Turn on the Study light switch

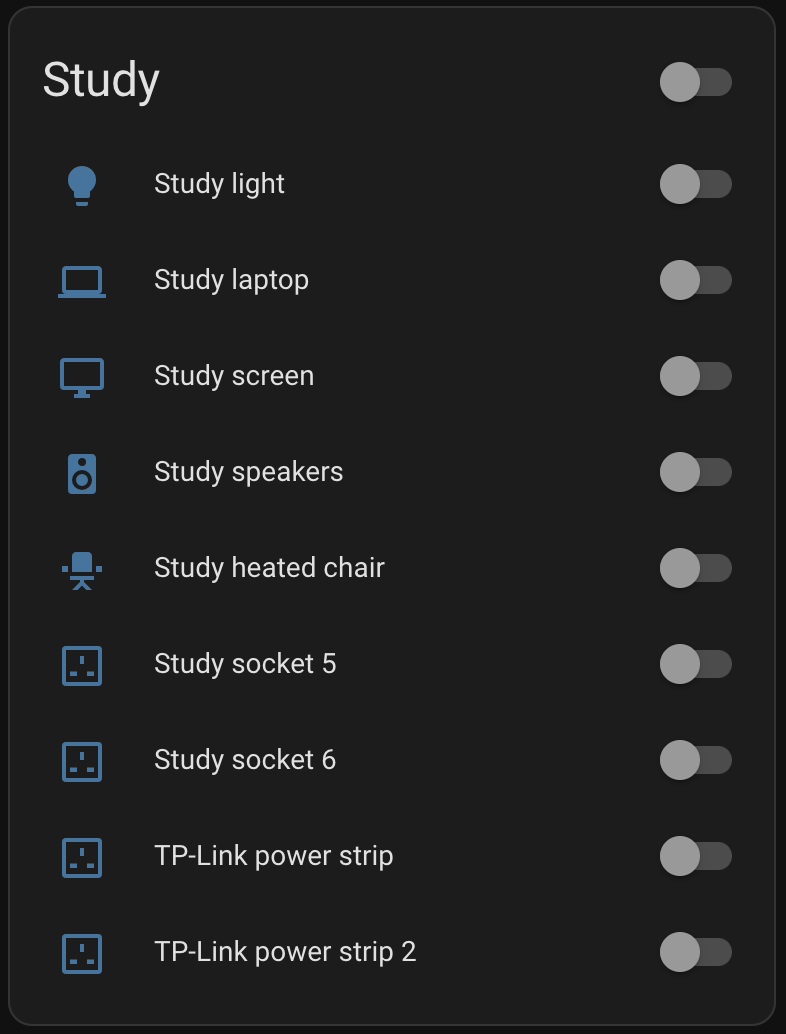[x=695, y=184]
